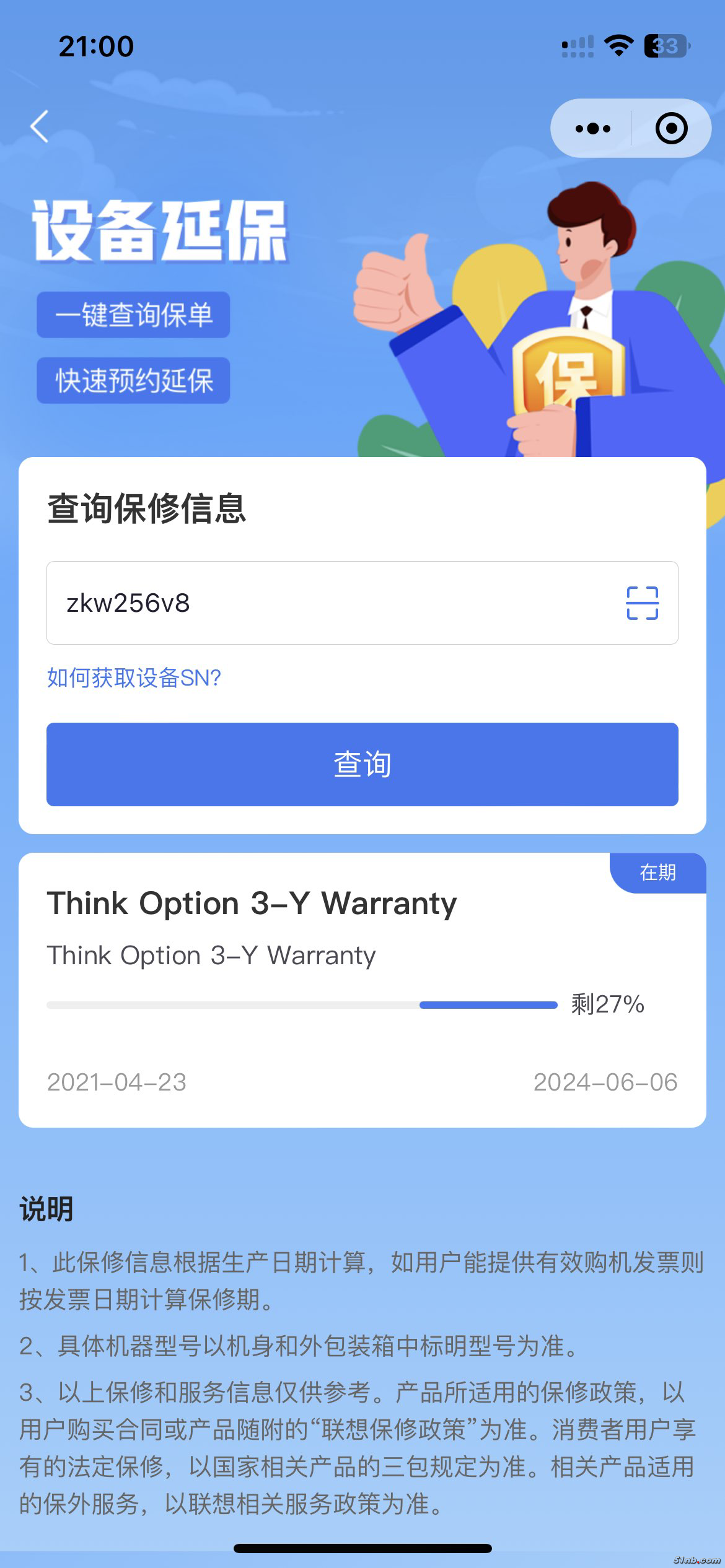Screen dimensions: 725x1568
Task: Open the Think Option 3-Y Warranty card
Action: click(x=362, y=990)
